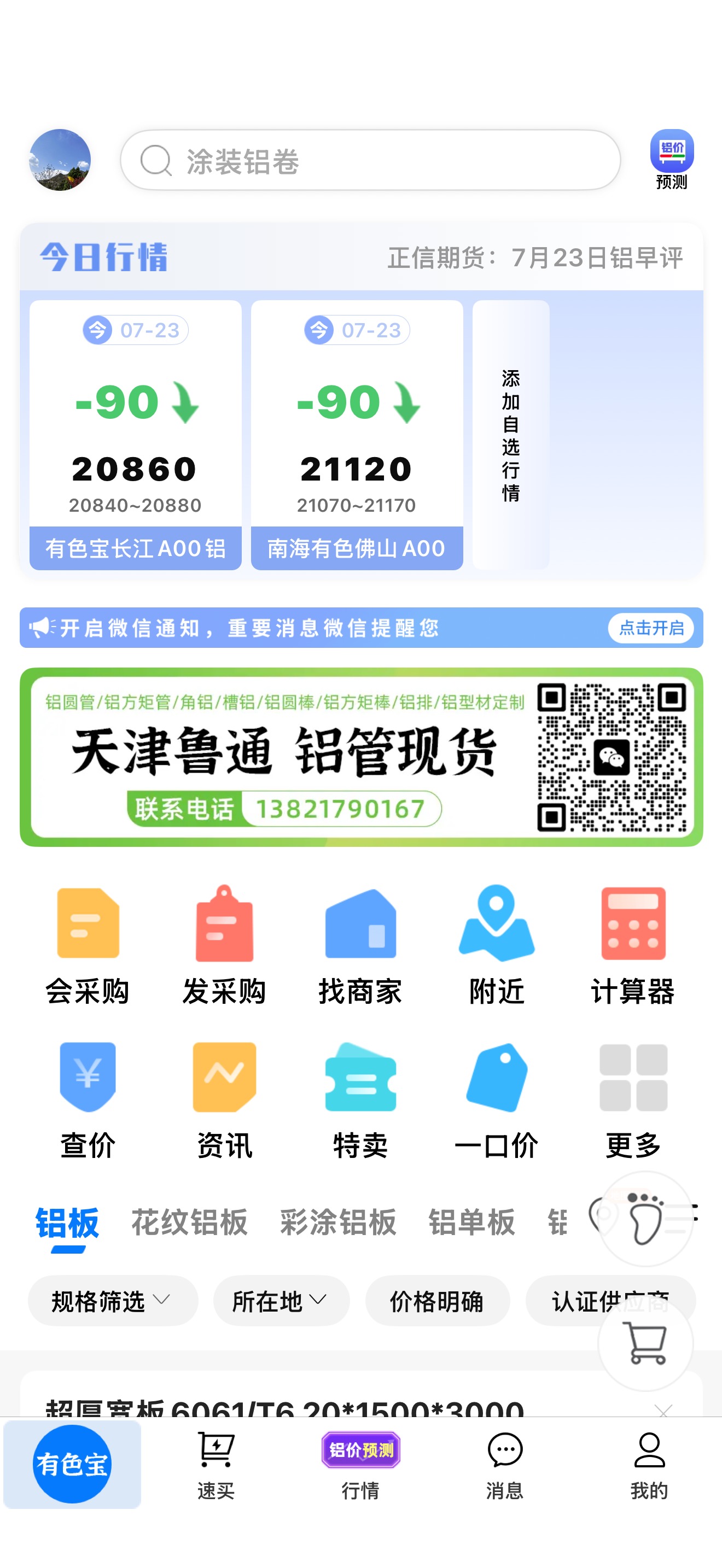Open the profile avatar at top

pyautogui.click(x=60, y=160)
